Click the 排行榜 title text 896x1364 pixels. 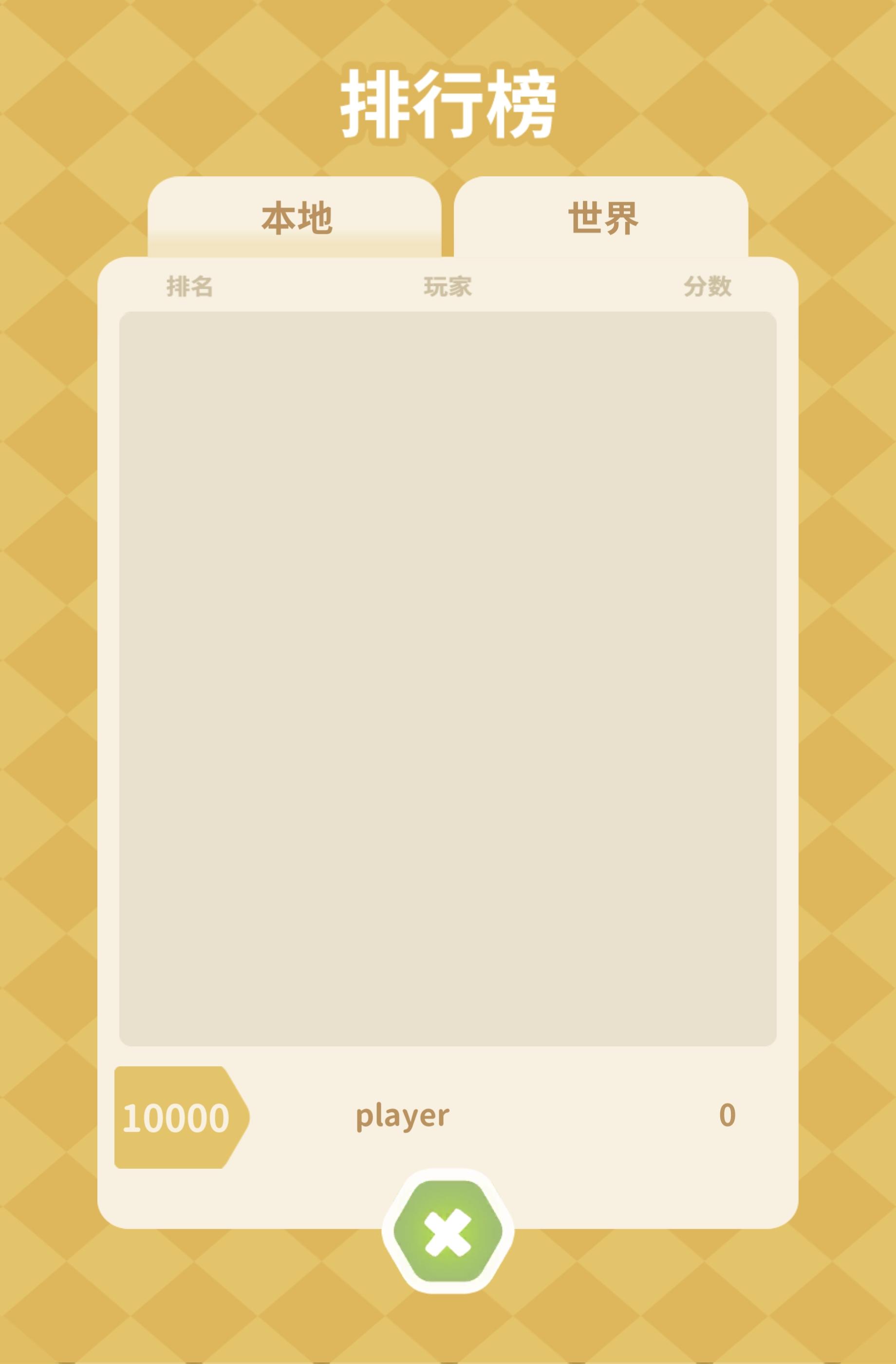point(448,102)
